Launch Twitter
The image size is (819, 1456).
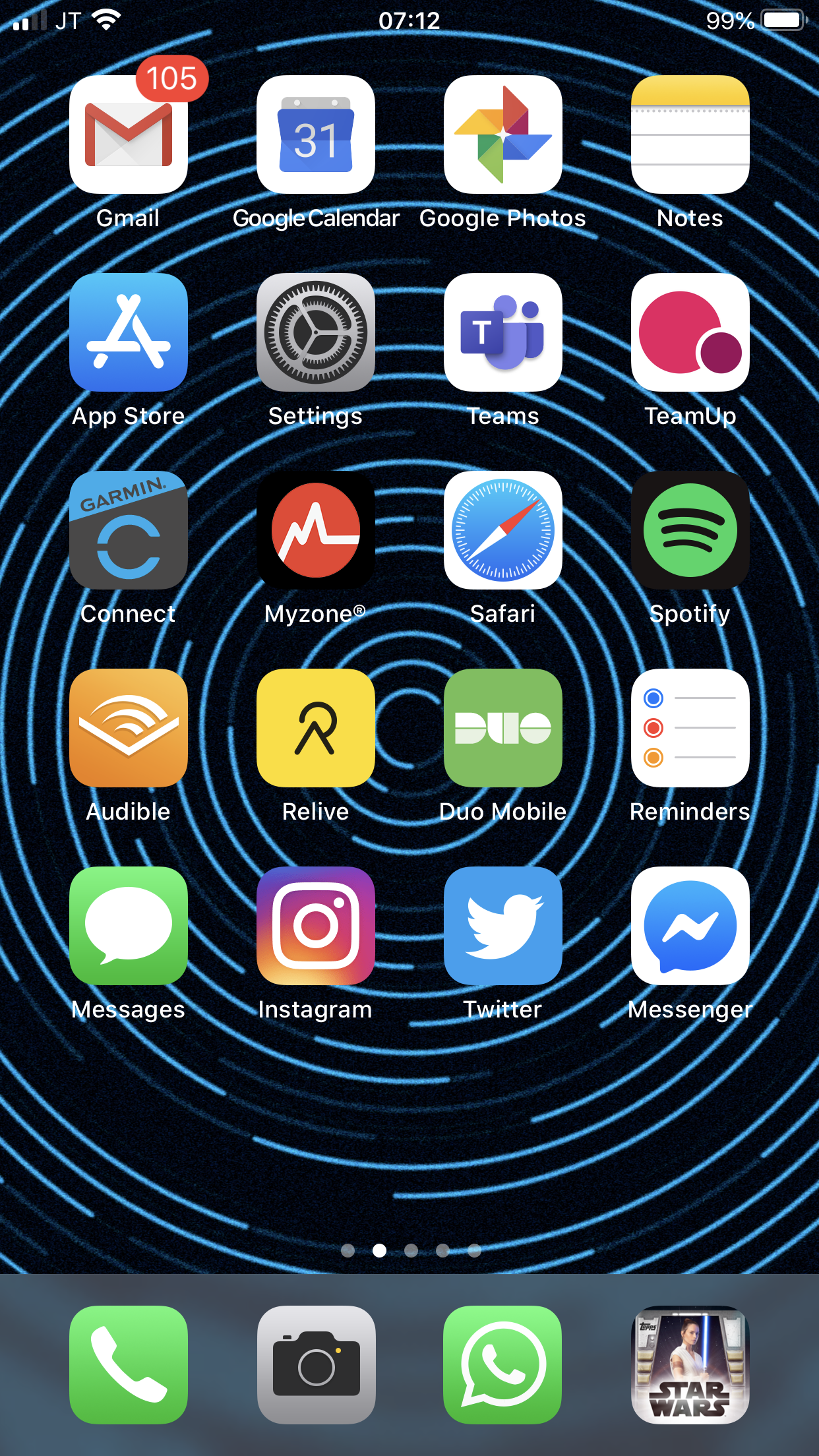coord(503,926)
